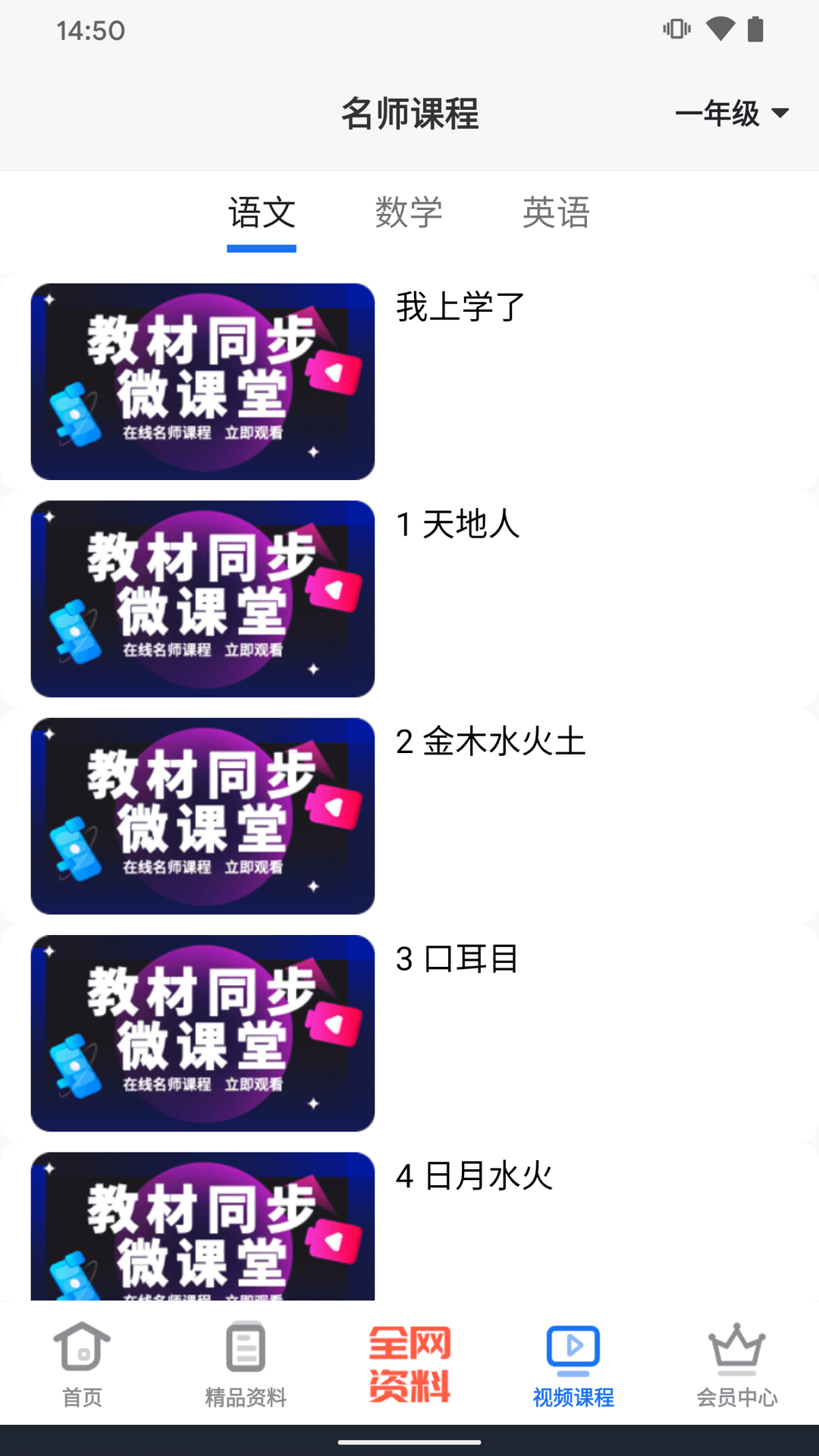Open the lesson 4 日月水火
The image size is (819, 1456).
[409, 1225]
